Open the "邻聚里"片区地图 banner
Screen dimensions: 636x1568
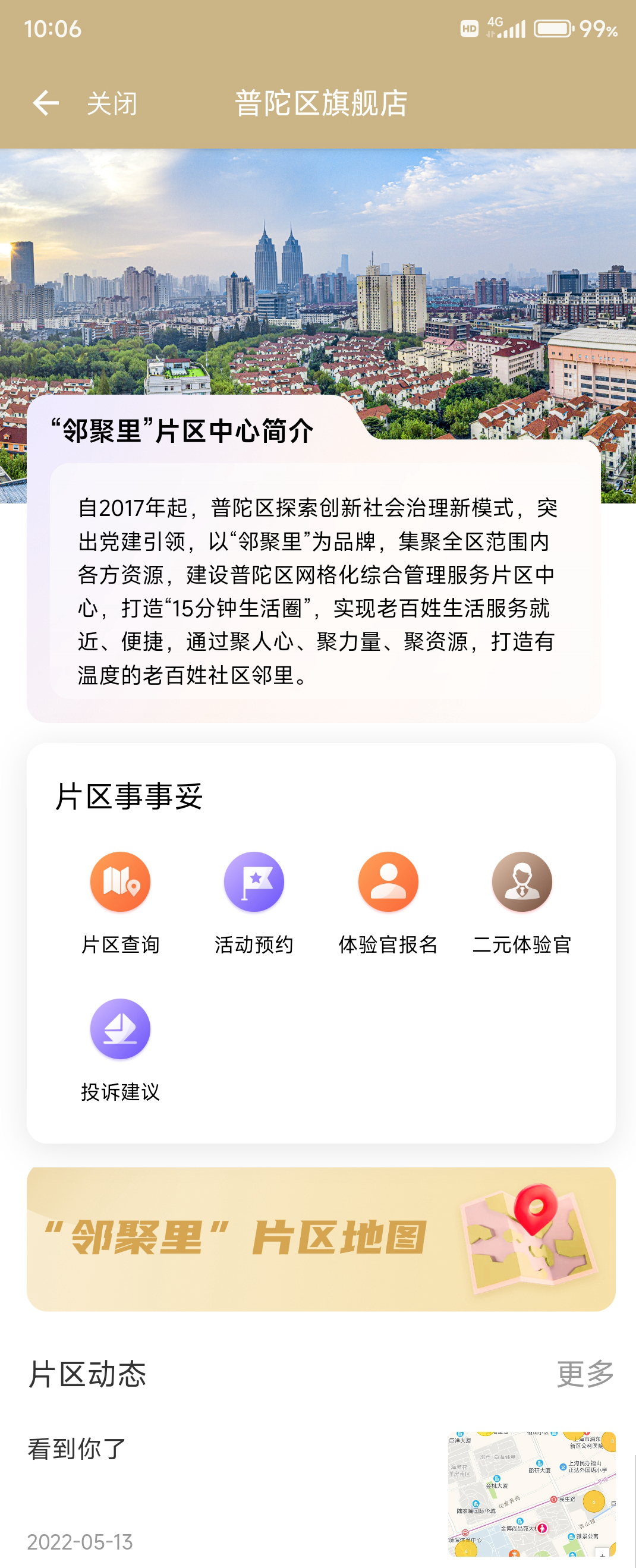321,1239
